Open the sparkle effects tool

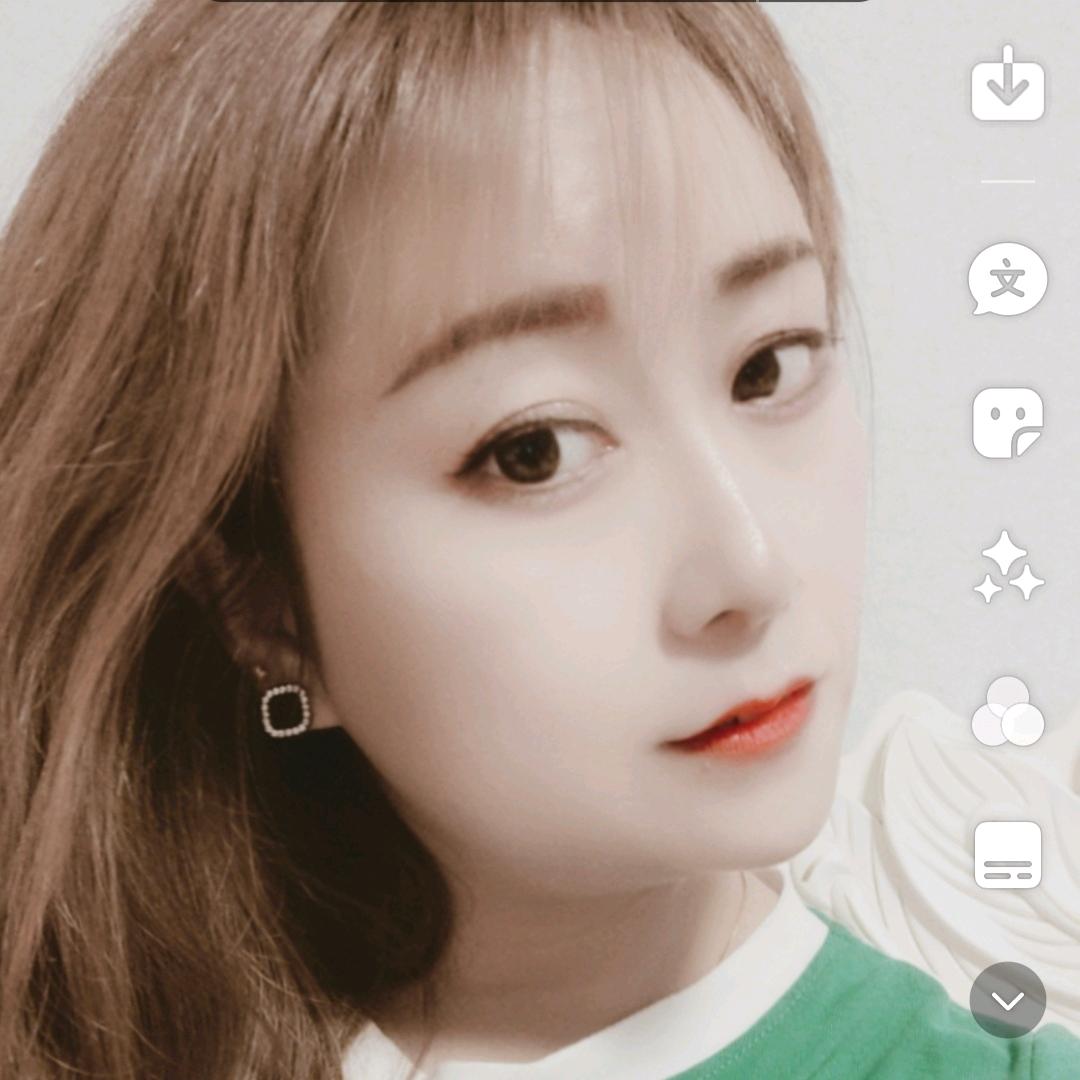tap(1007, 567)
